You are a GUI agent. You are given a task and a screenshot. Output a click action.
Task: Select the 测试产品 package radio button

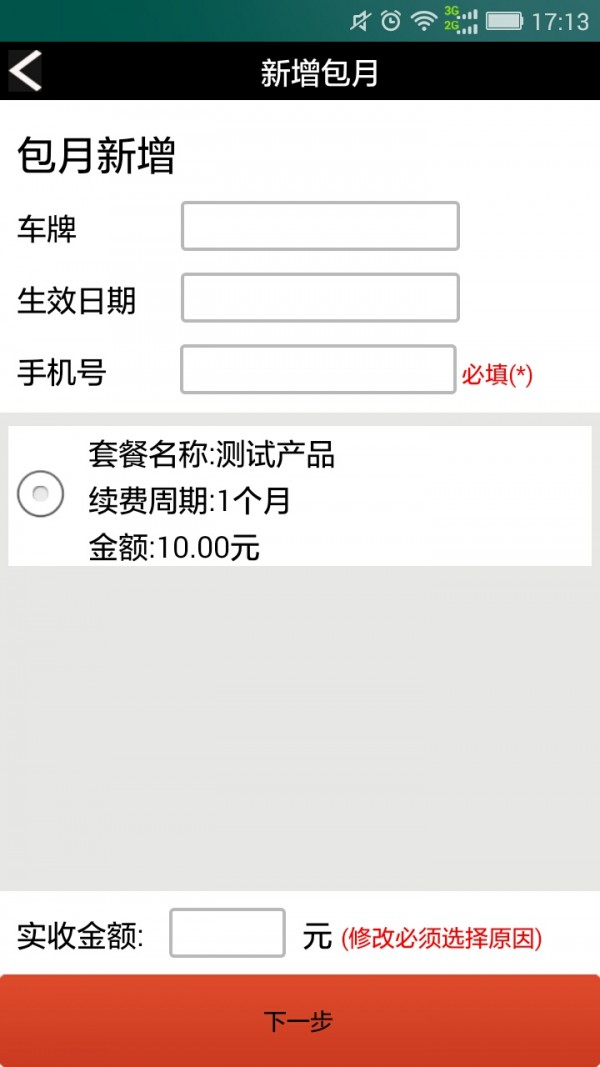pos(40,493)
